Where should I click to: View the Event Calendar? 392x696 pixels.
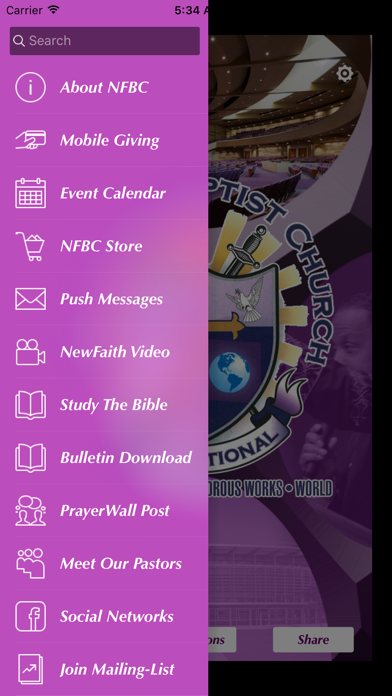pyautogui.click(x=104, y=193)
